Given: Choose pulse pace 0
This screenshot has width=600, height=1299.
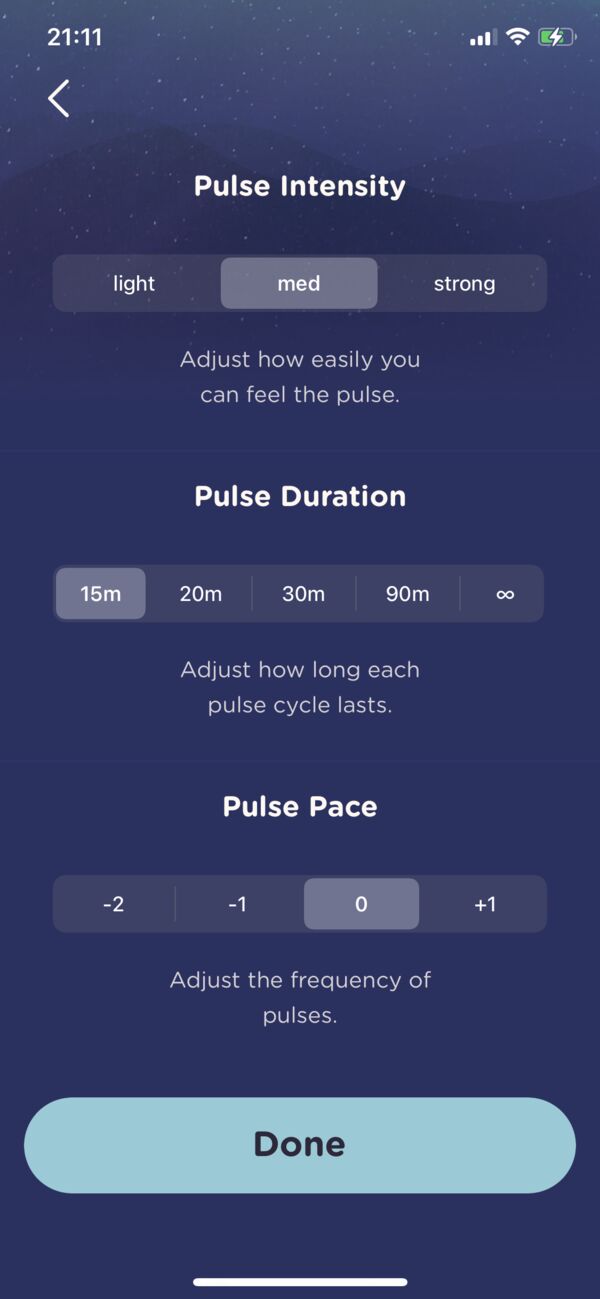Looking at the screenshot, I should [x=361, y=904].
